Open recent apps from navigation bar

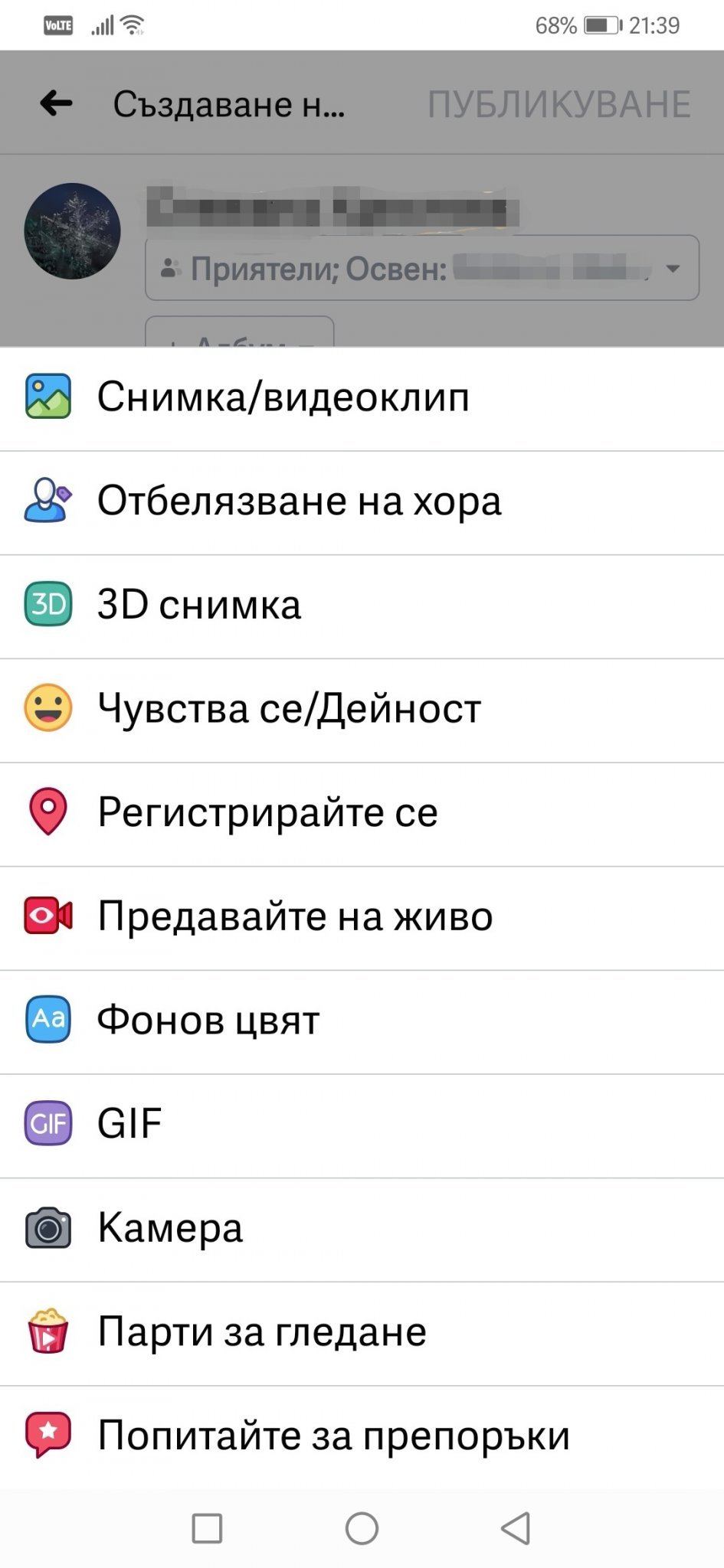(x=207, y=1529)
